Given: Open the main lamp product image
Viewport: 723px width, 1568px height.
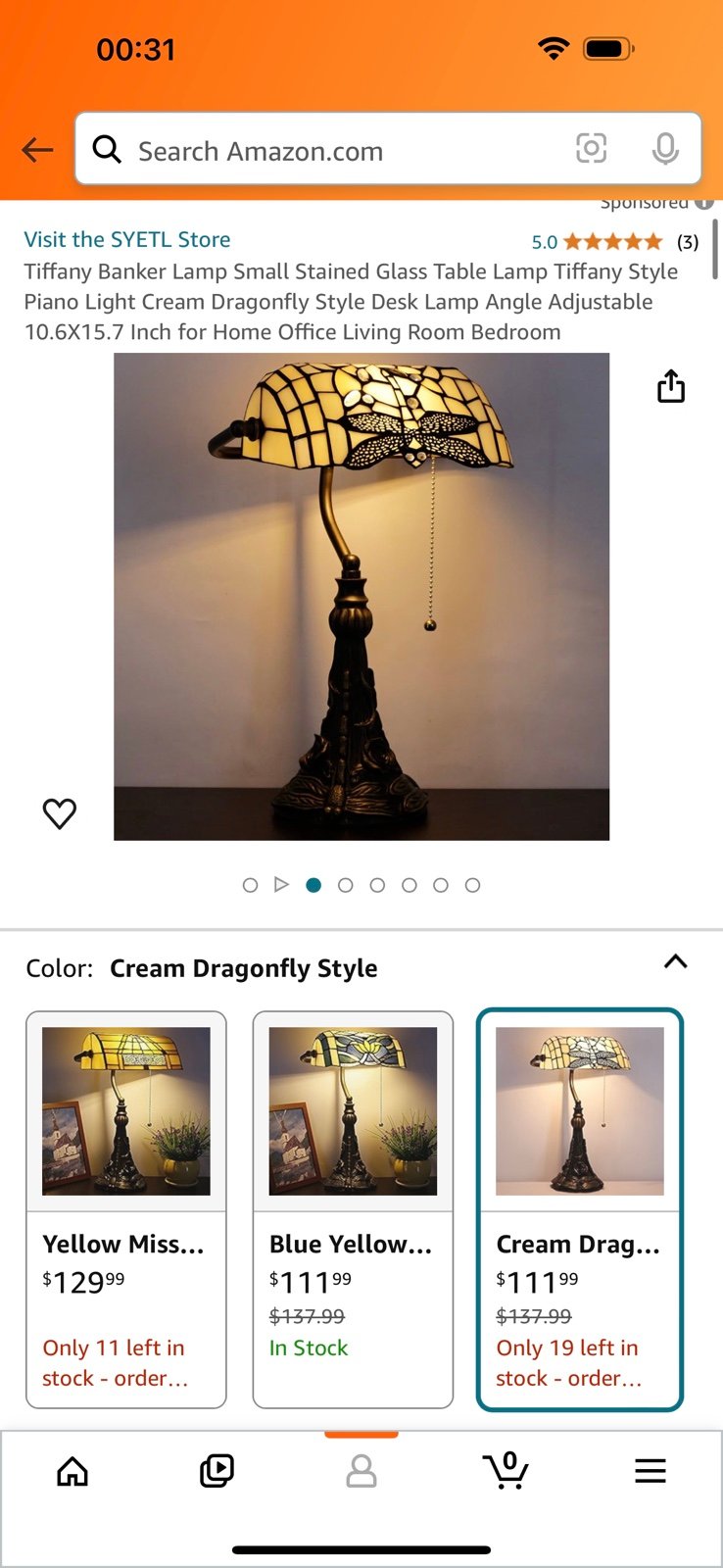Looking at the screenshot, I should 361,597.
